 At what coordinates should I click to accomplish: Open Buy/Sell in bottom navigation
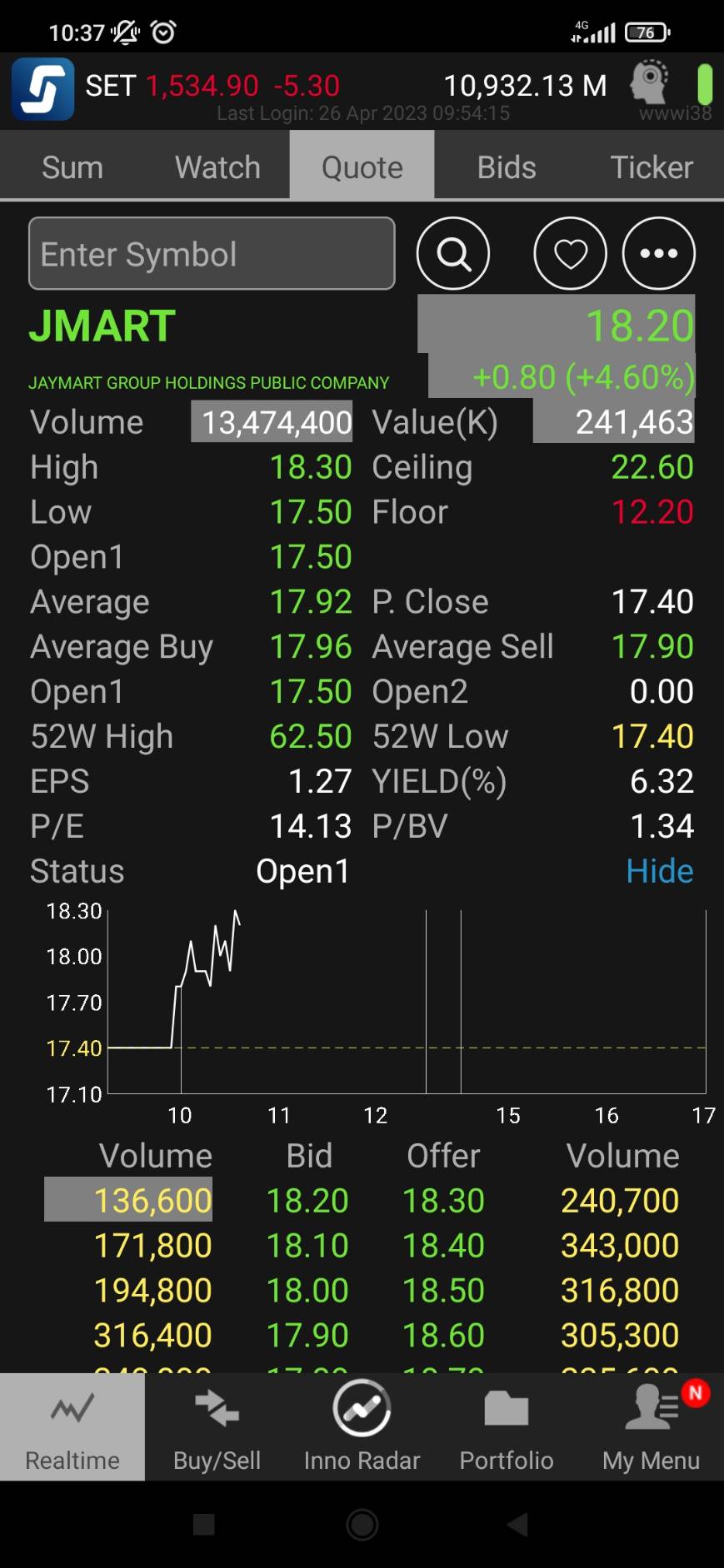pyautogui.click(x=217, y=1427)
